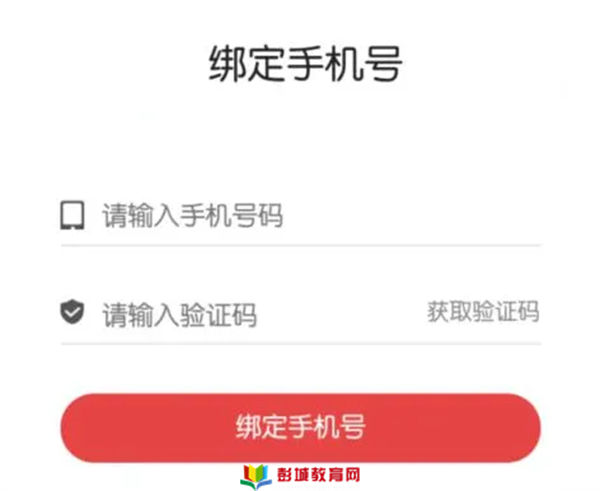Request a code via 获取验证码

(x=483, y=312)
